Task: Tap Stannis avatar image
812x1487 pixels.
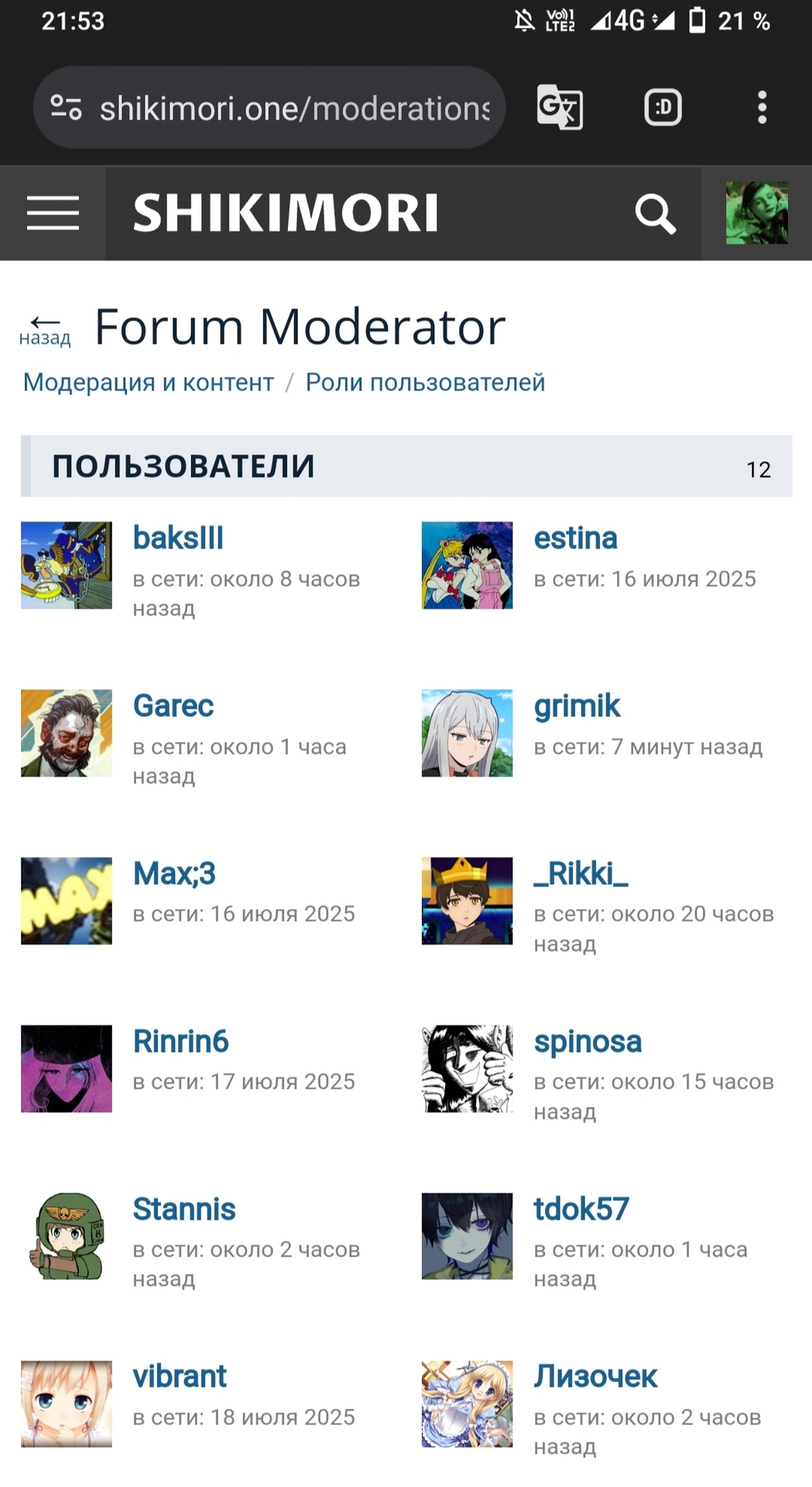Action: 67,1236
